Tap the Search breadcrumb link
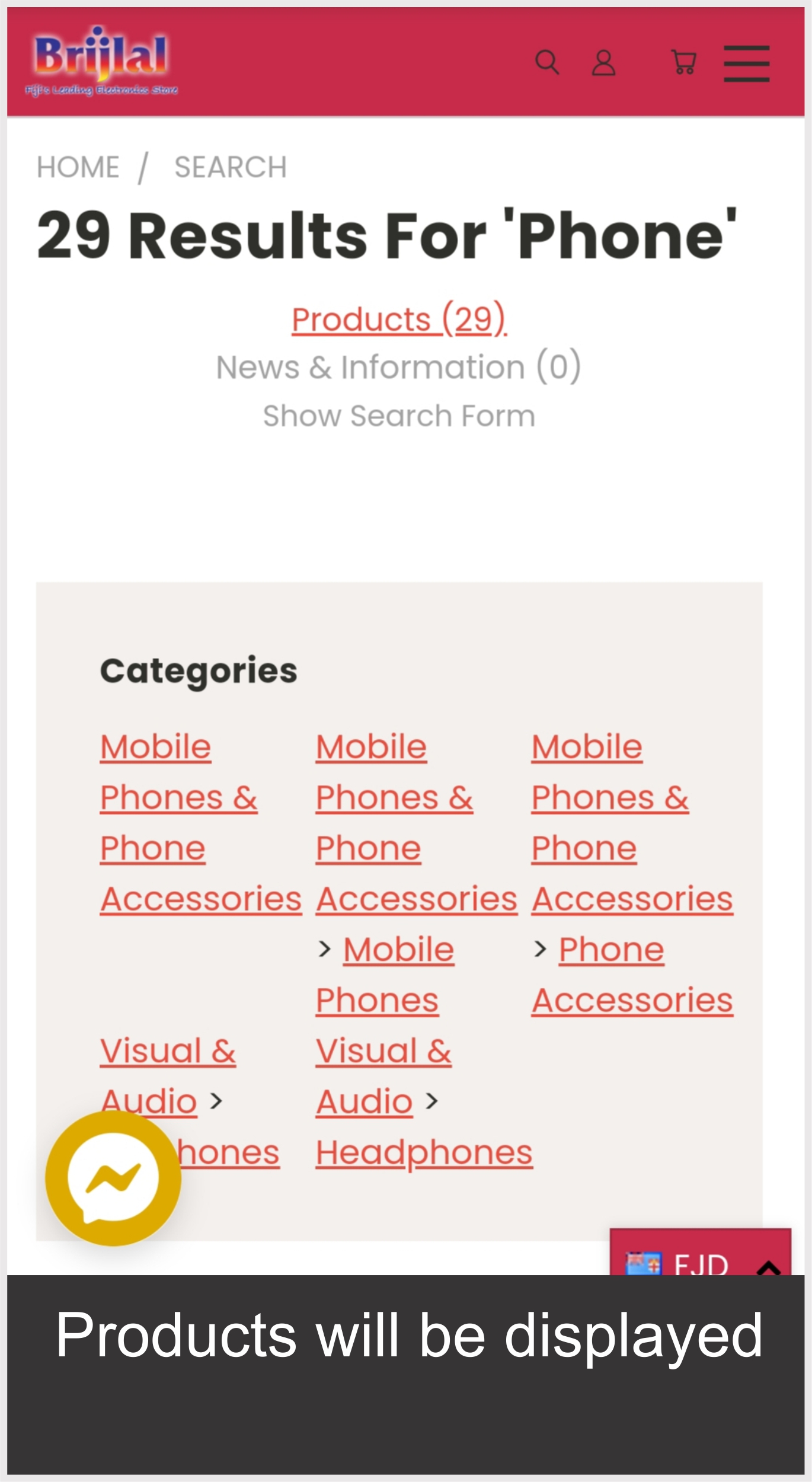The height and width of the screenshot is (1482, 812). 231,167
